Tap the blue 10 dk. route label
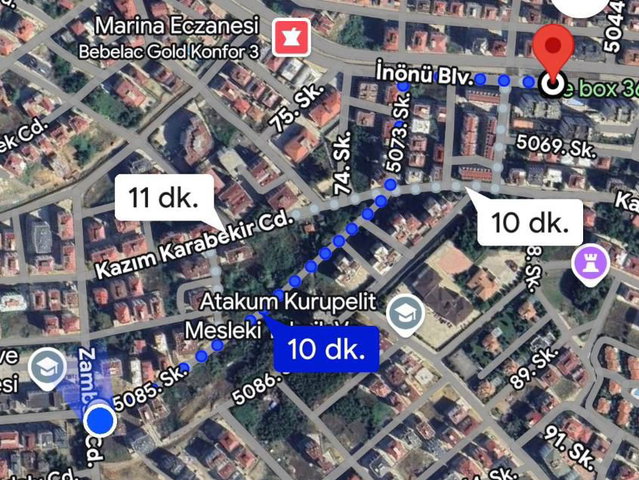 [x=326, y=349]
